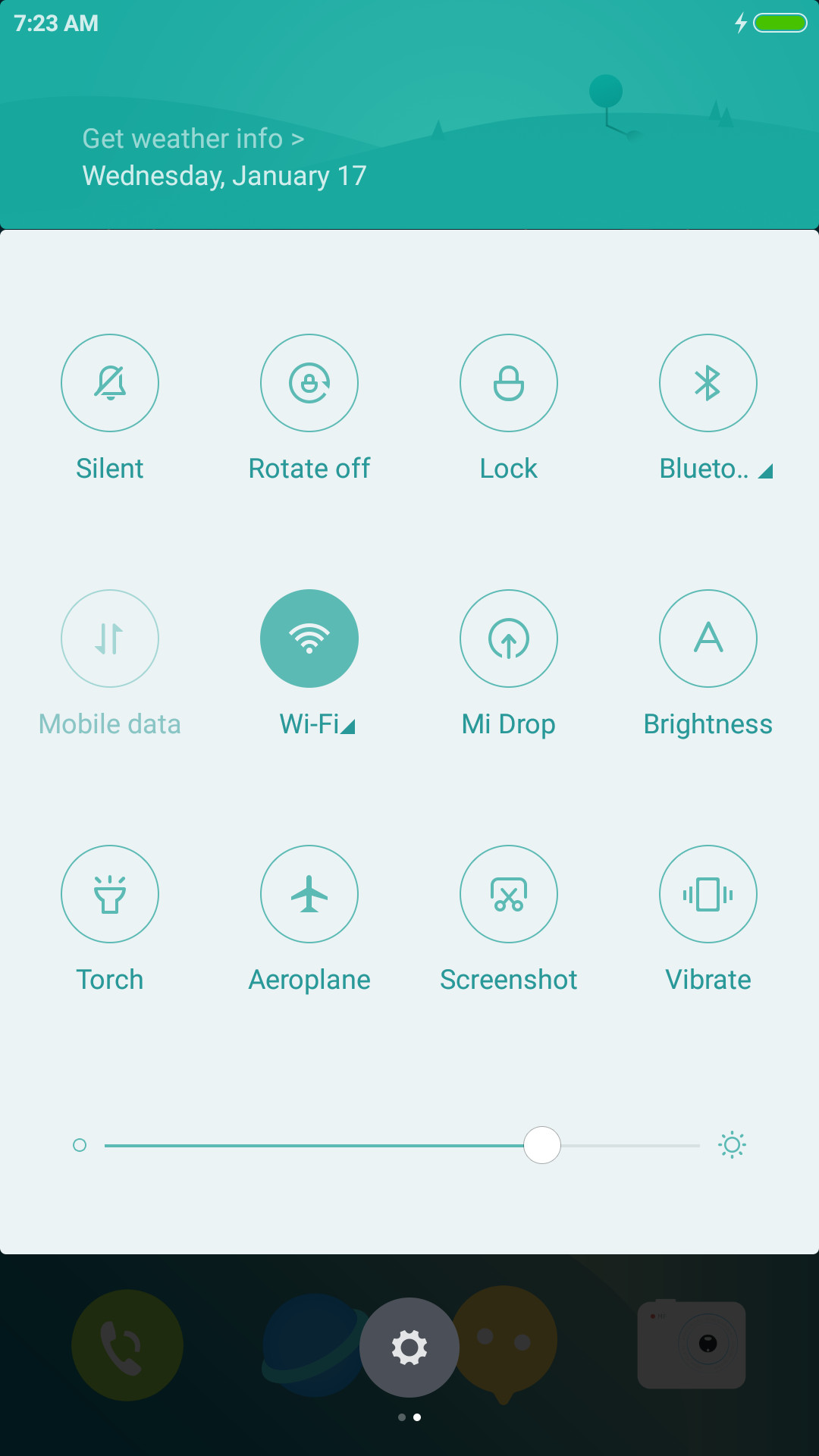This screenshot has width=819, height=1456.
Task: Turn on Vibrate mode
Action: [x=708, y=894]
